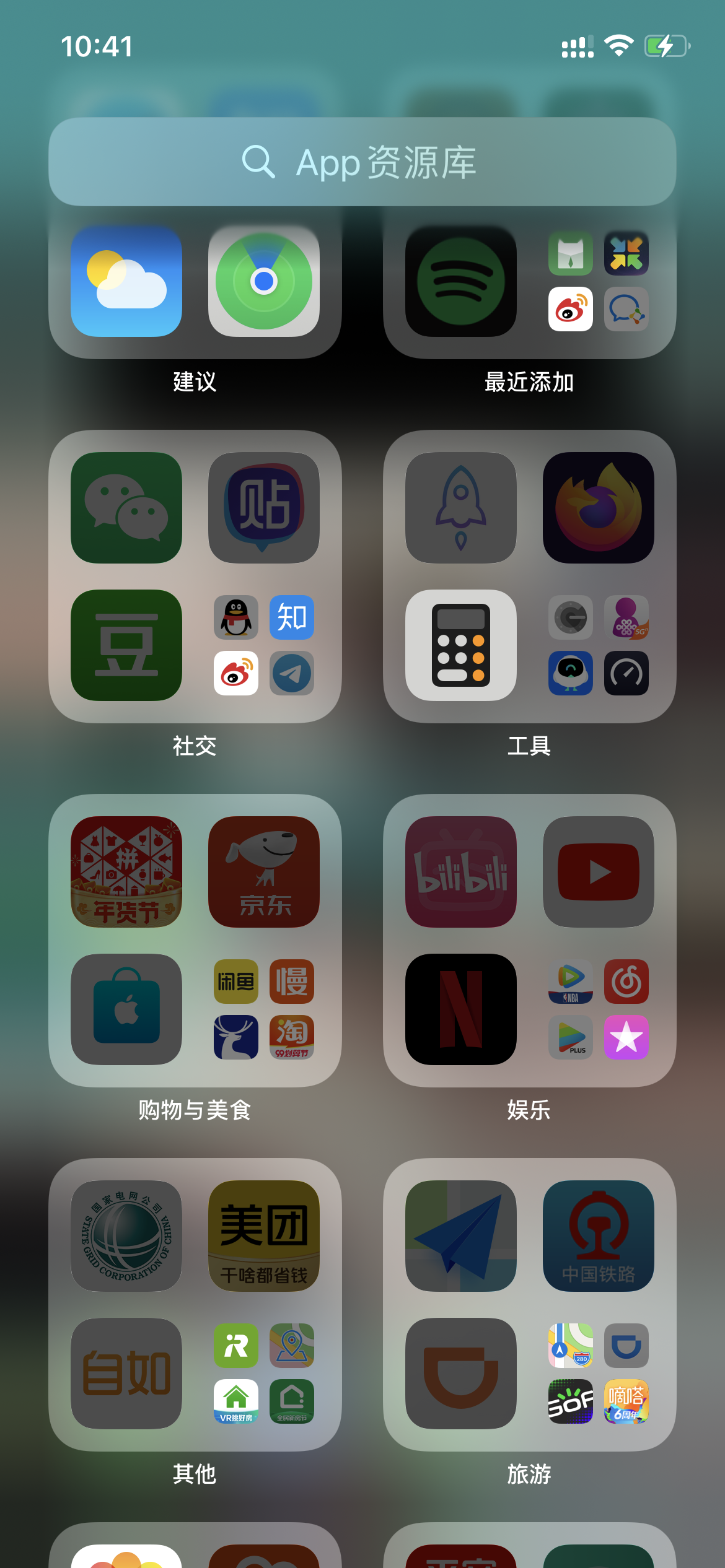Launch the Find My app
Screen dimensions: 725x1568
coord(264,281)
